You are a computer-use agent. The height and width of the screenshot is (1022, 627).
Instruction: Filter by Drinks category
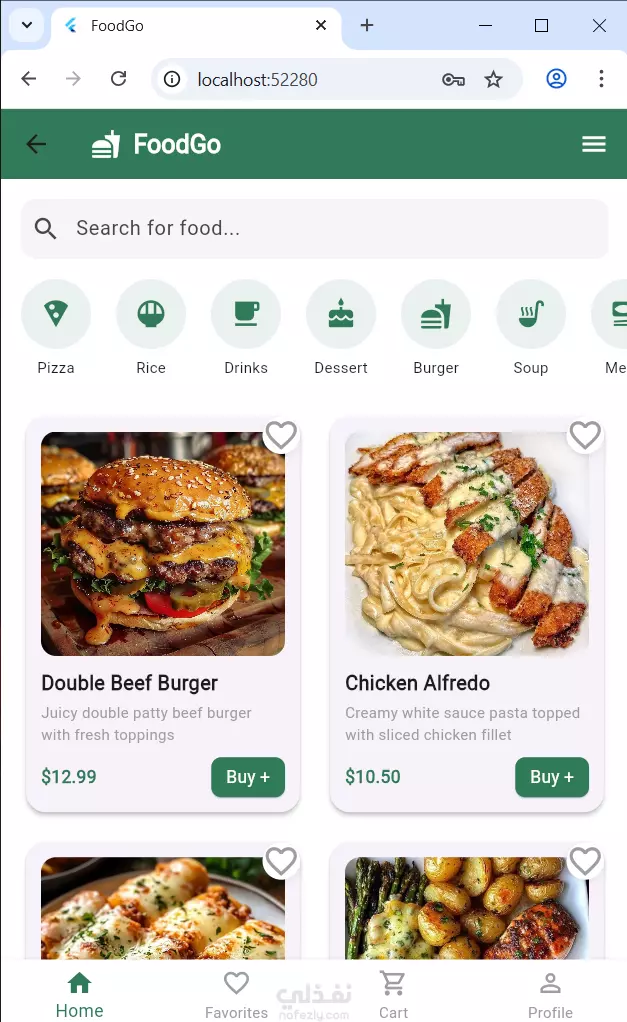tap(246, 314)
